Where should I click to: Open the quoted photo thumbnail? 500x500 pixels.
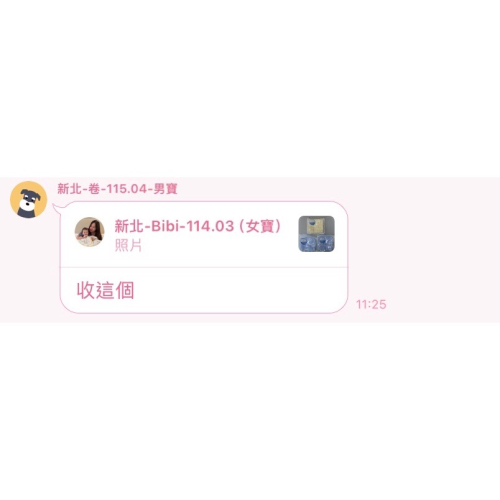316,234
